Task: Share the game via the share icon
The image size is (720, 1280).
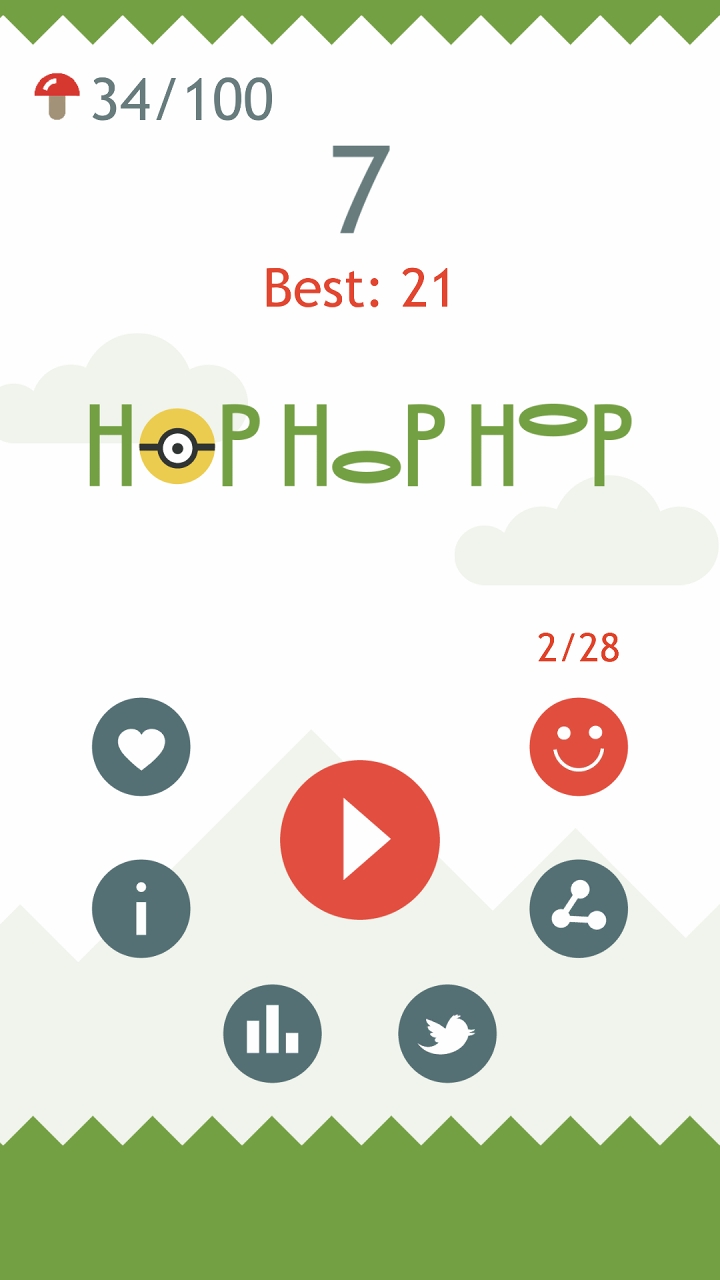Action: click(x=579, y=909)
